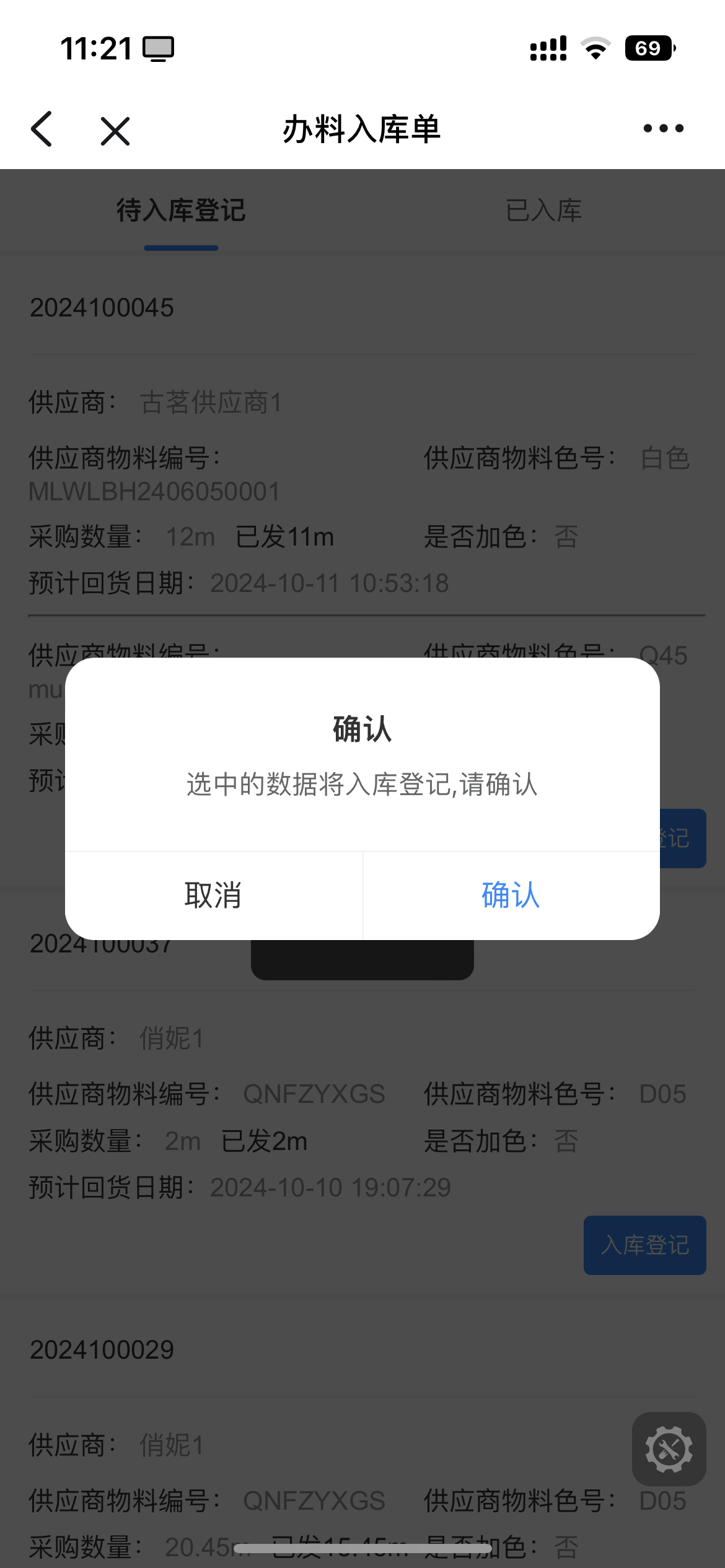Close the page with the X icon

[x=113, y=129]
